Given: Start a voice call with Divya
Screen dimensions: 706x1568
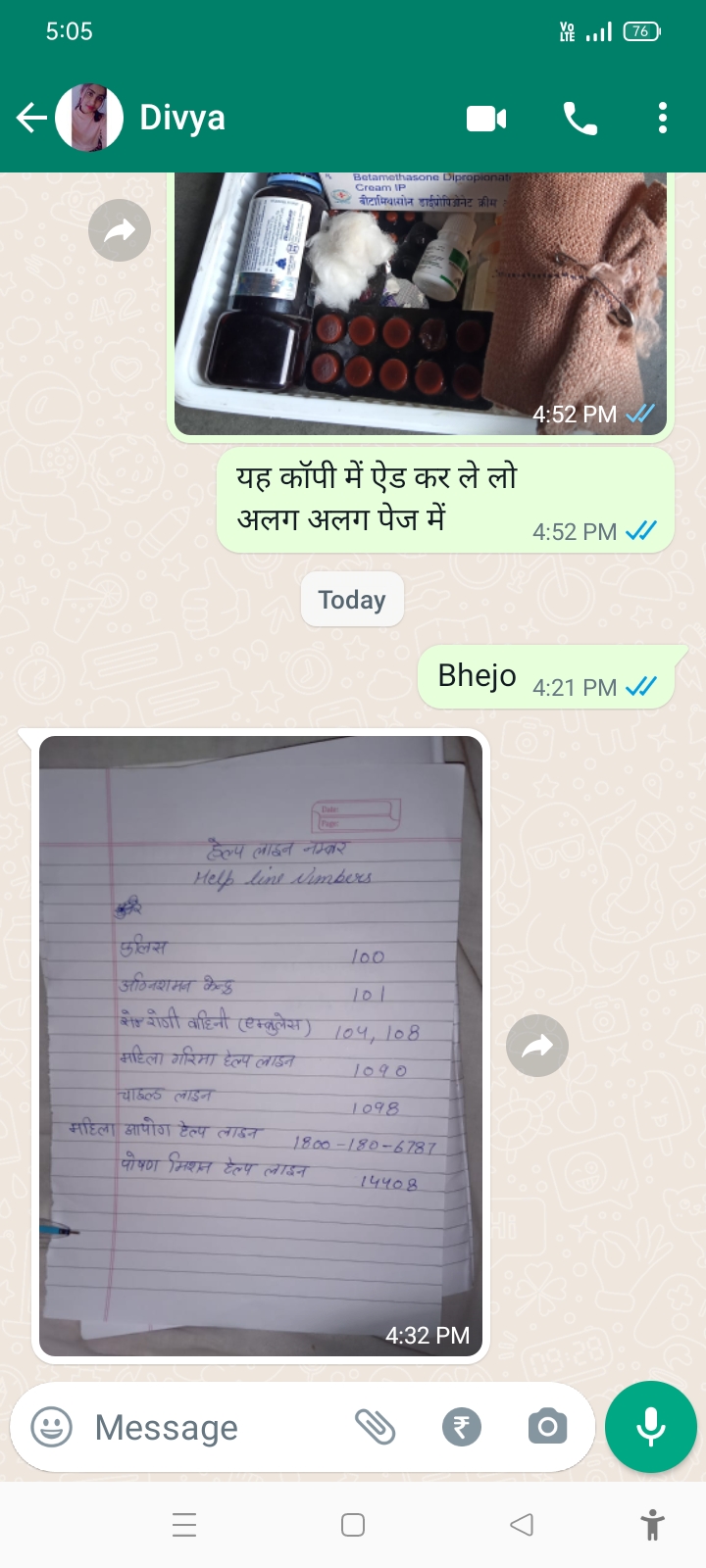Looking at the screenshot, I should [580, 119].
